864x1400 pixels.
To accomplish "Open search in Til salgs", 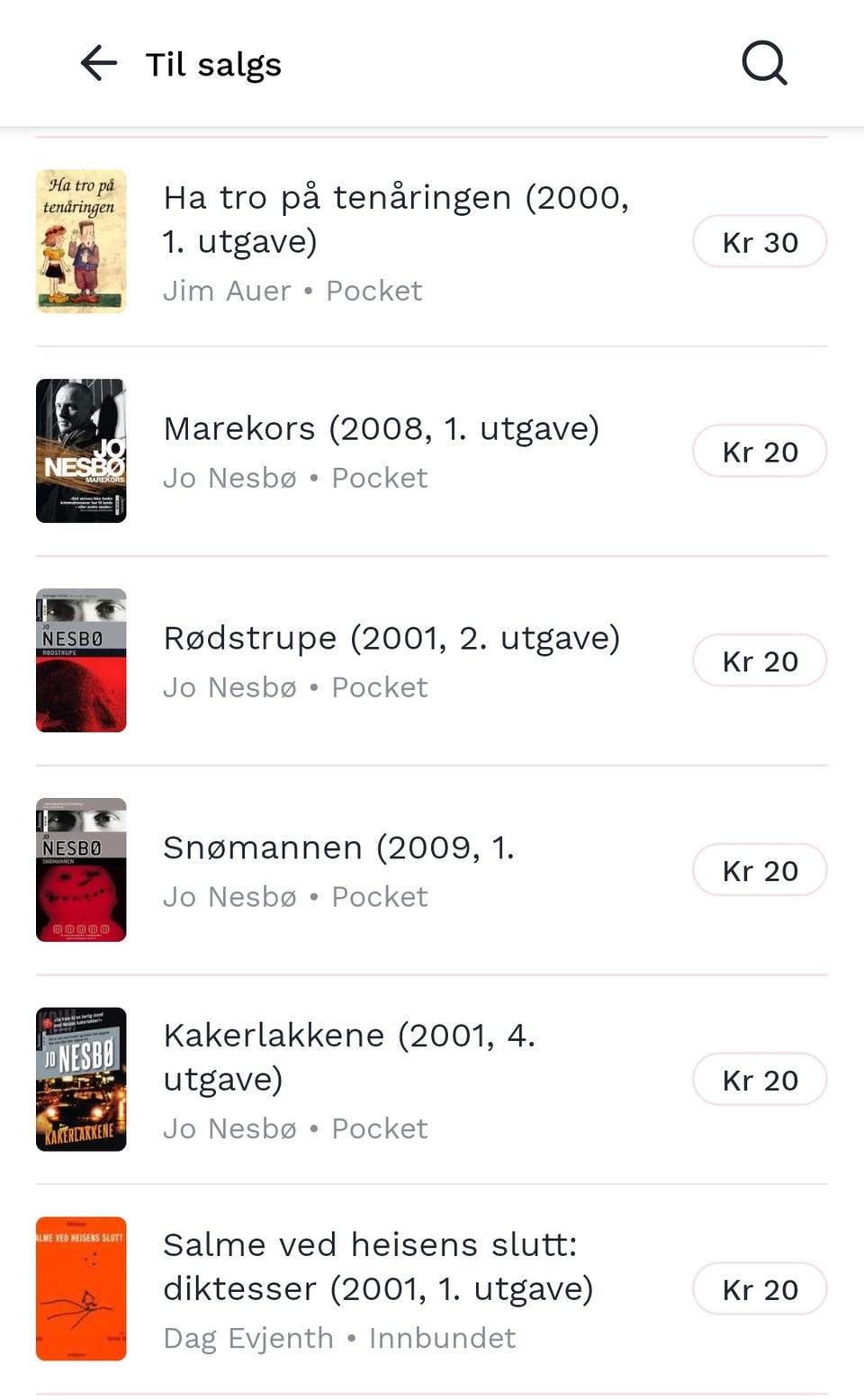I will click(764, 64).
